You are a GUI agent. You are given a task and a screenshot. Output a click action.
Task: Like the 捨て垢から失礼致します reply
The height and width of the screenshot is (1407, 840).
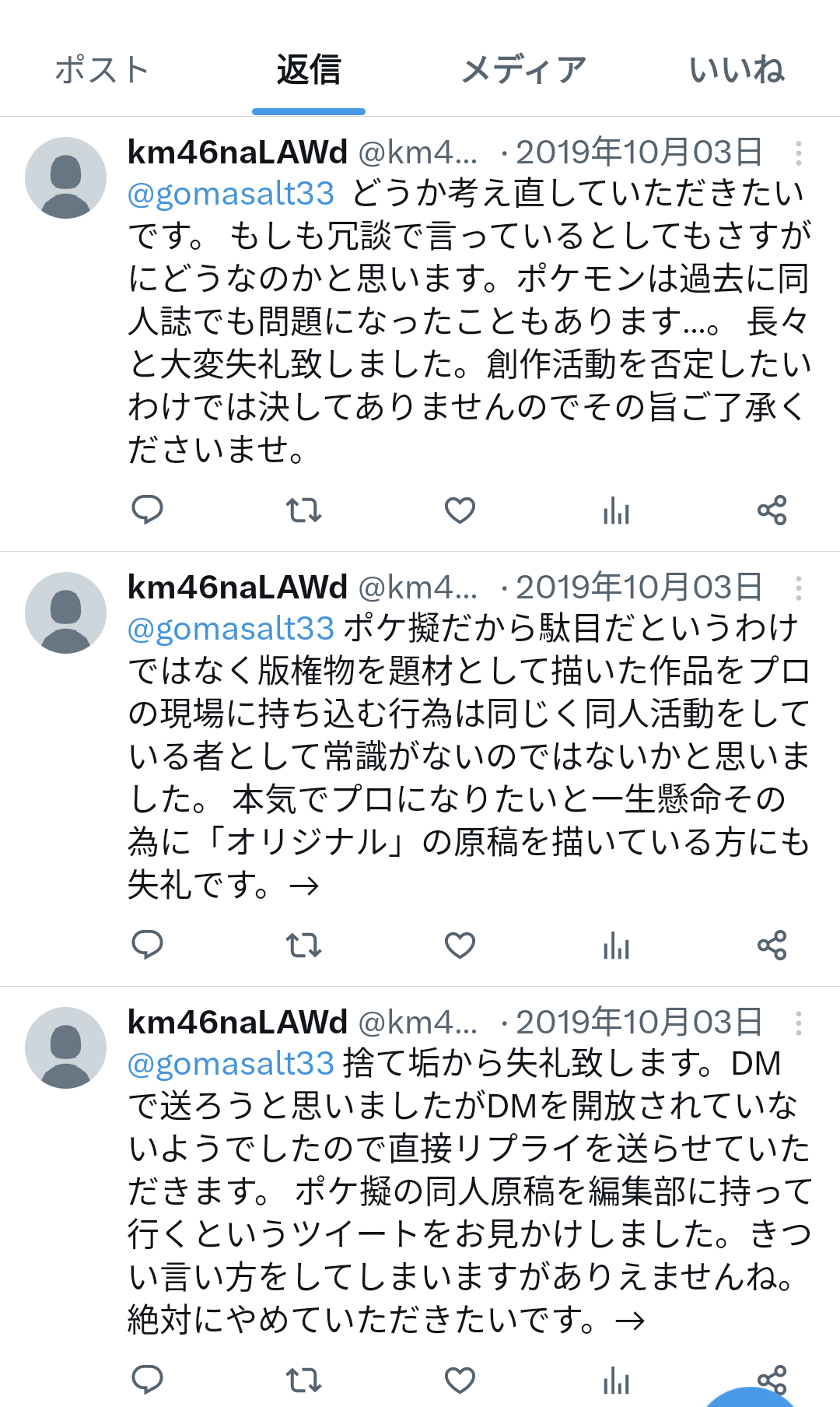click(460, 1380)
